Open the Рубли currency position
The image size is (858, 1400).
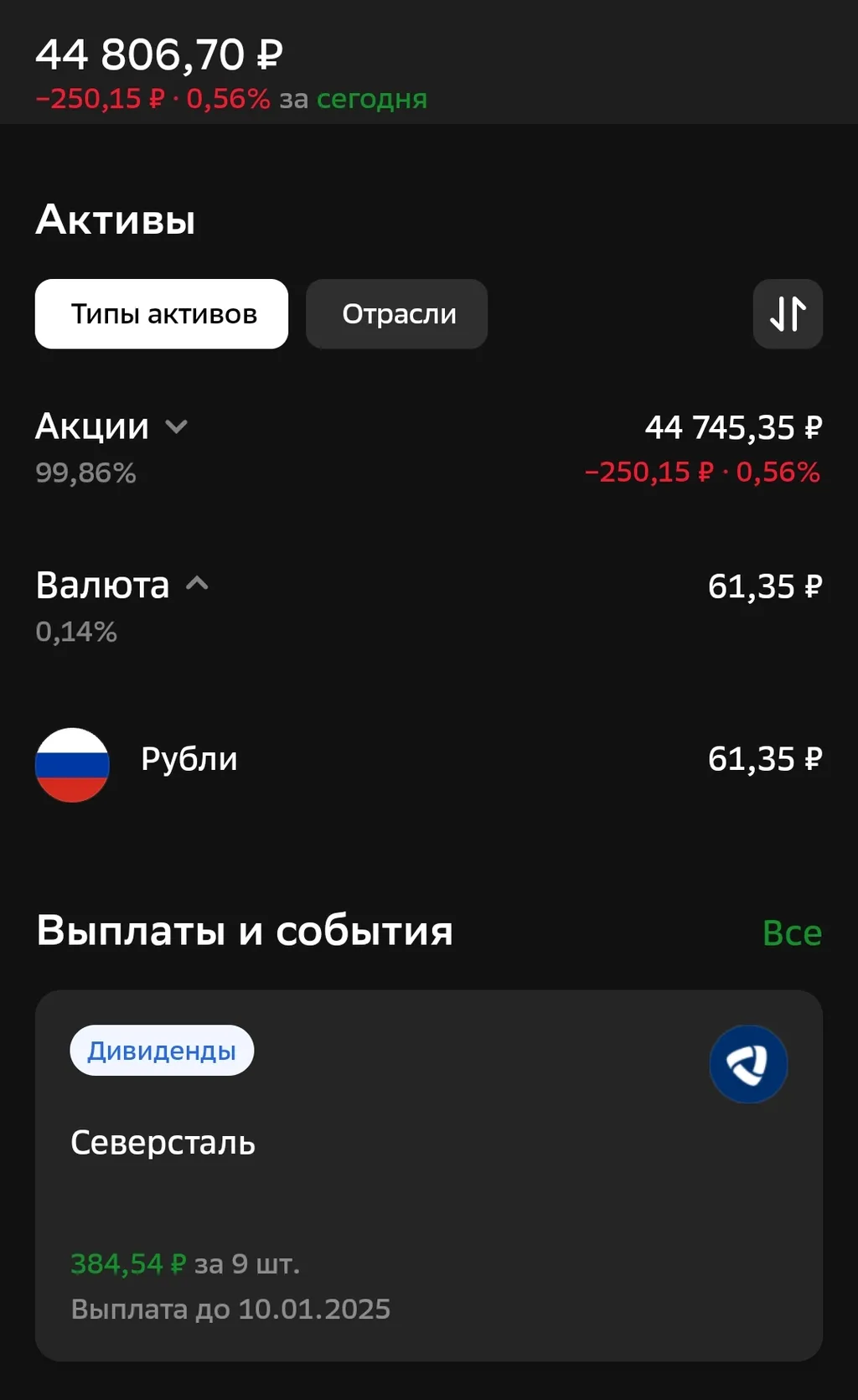427,761
